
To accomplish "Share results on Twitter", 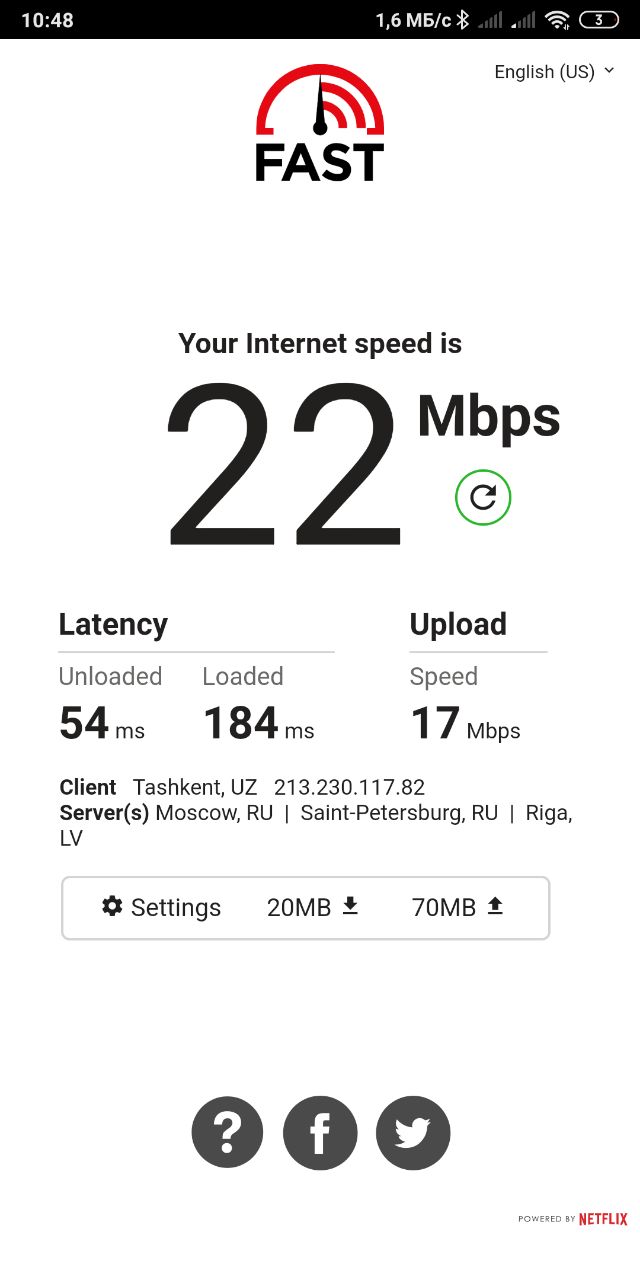I will tap(413, 1133).
